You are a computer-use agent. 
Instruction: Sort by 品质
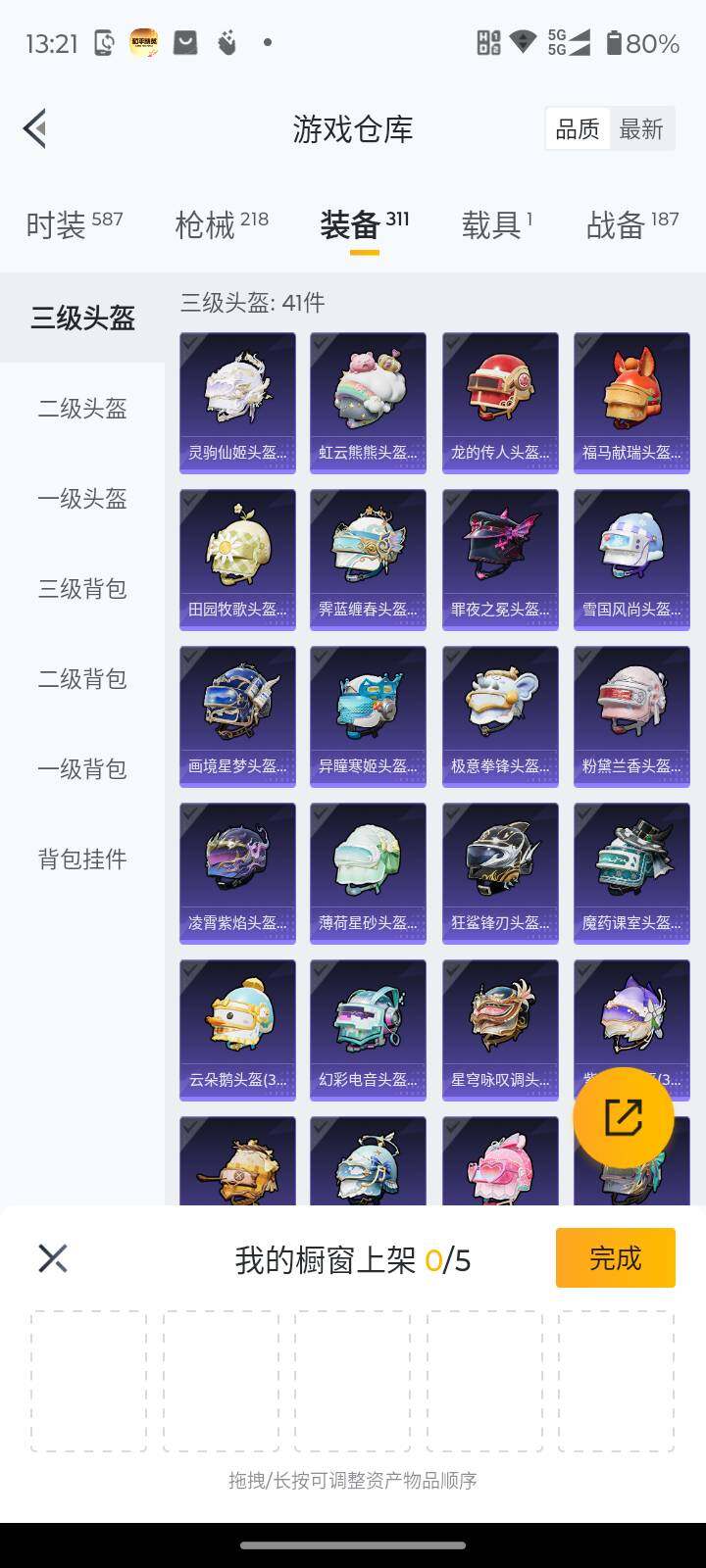point(578,129)
